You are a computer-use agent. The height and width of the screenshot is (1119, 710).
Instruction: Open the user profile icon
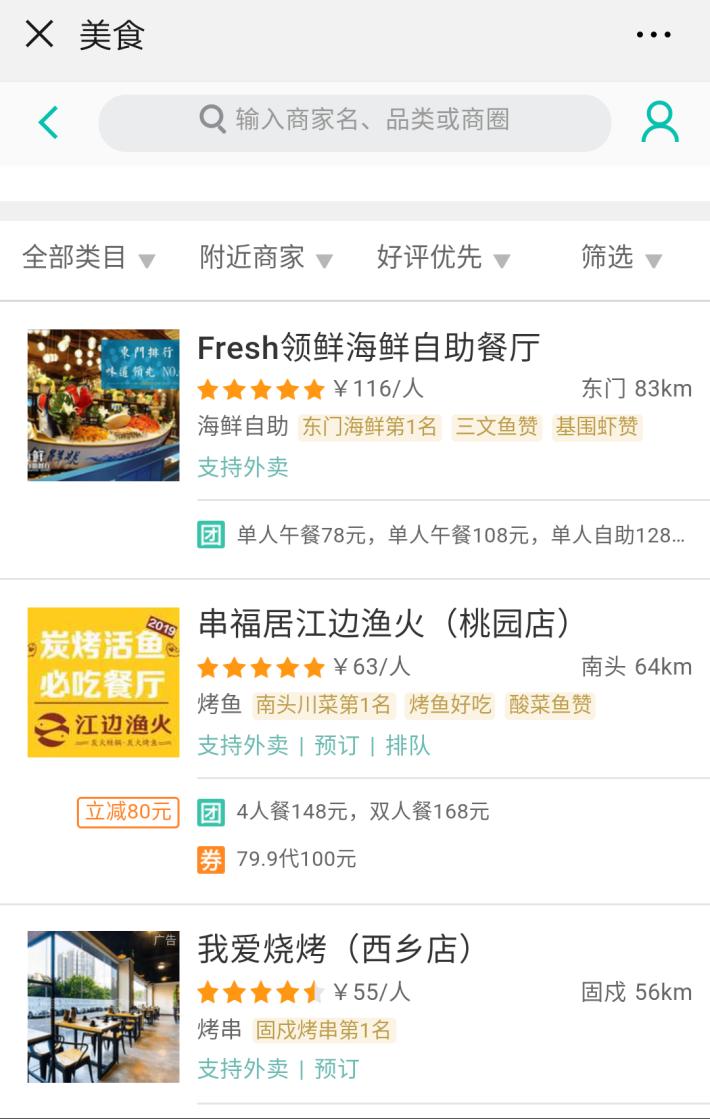tap(659, 122)
